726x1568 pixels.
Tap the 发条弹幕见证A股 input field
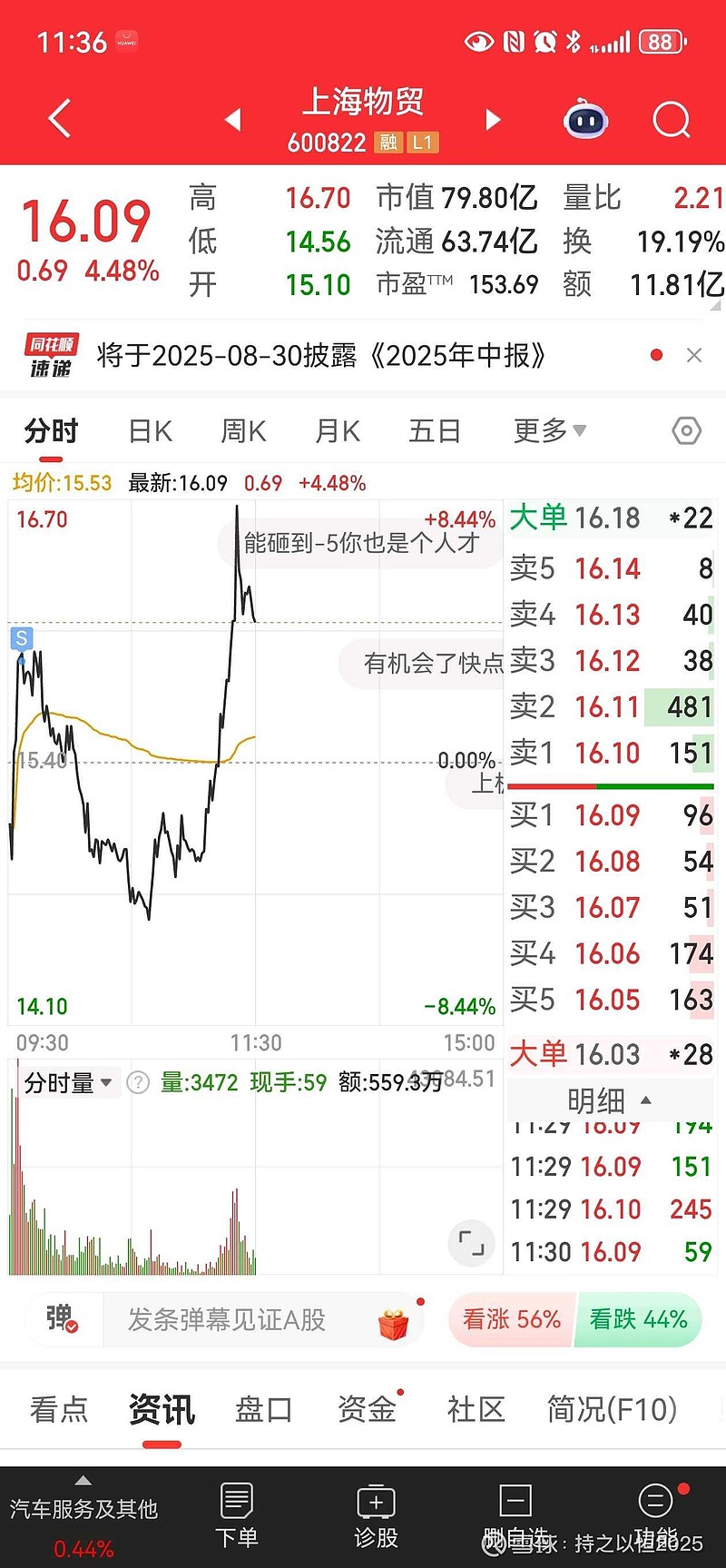(263, 1320)
